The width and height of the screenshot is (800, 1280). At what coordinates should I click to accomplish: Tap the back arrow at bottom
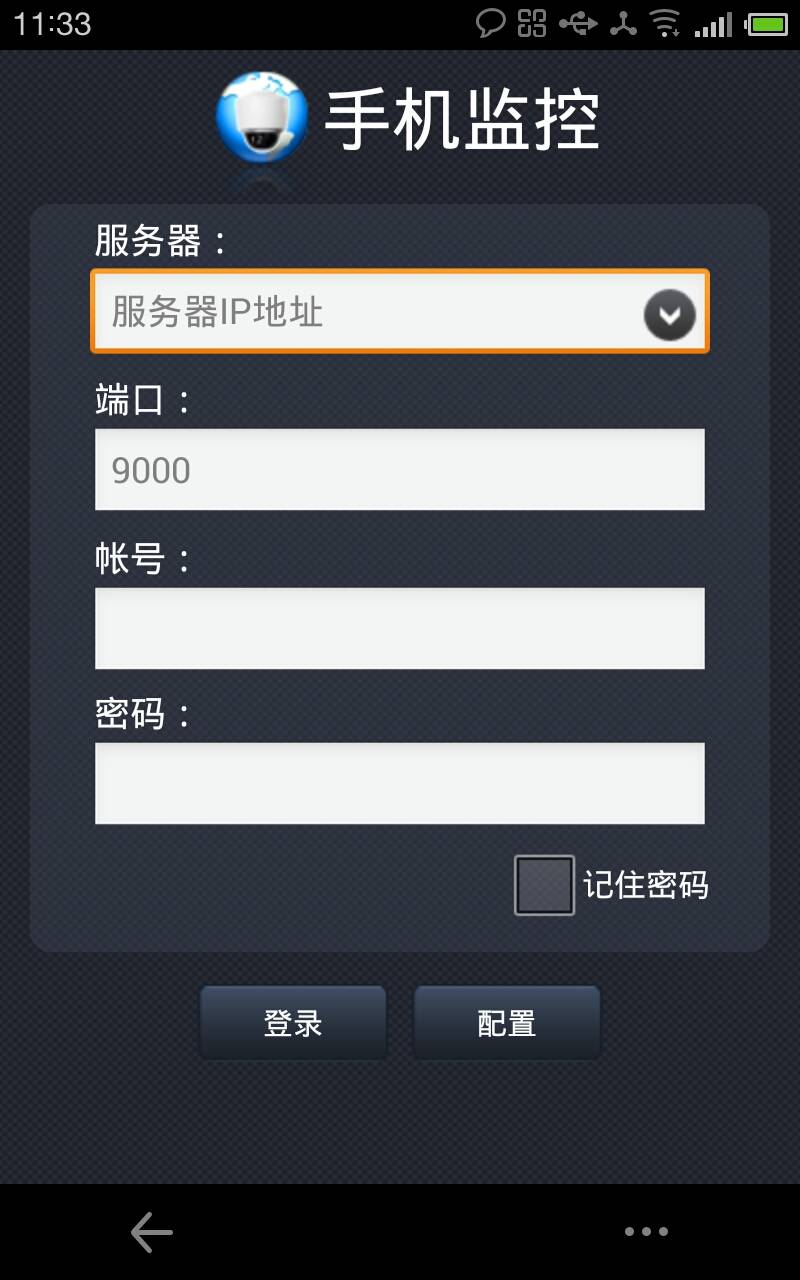point(150,1232)
